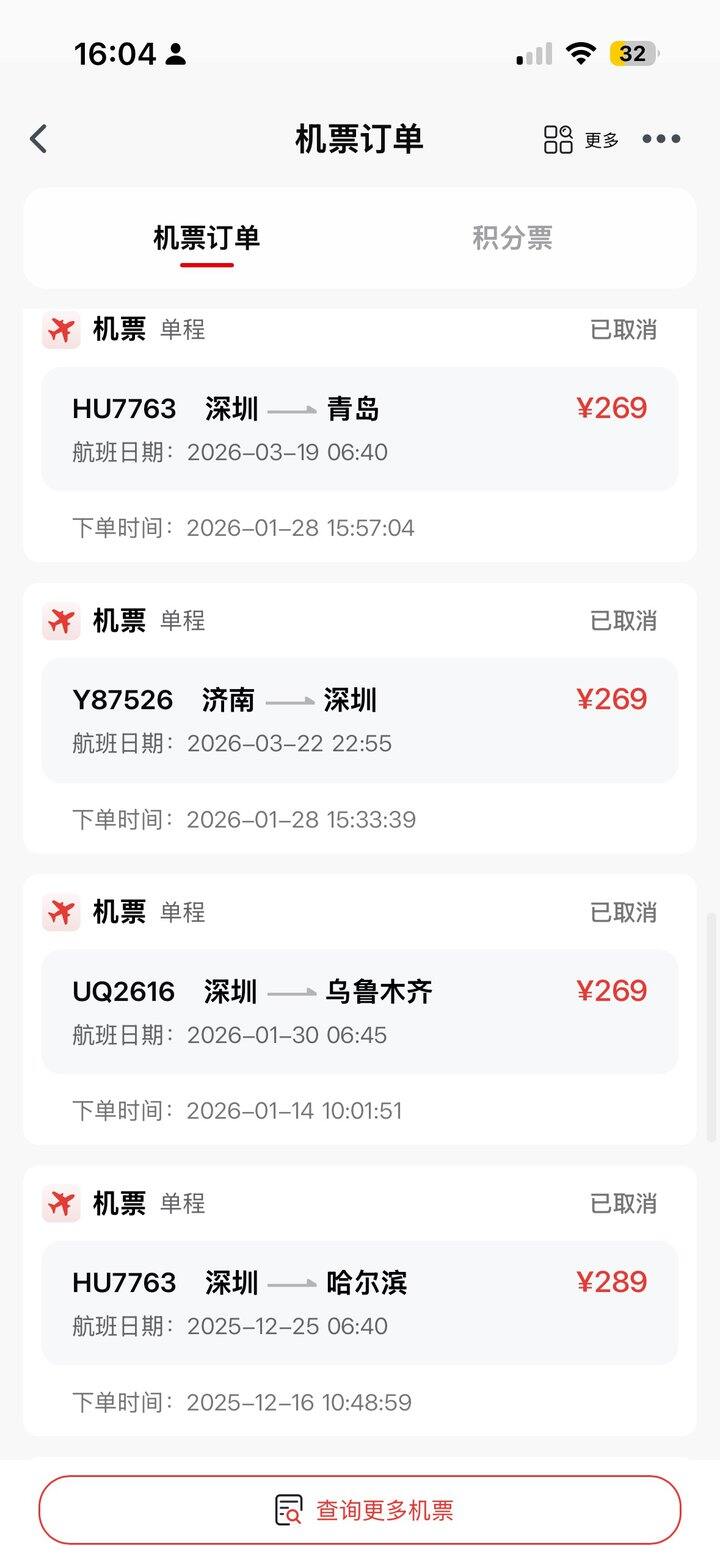View the HU7763 深圳 to 哈尔滨 order
This screenshot has width=720, height=1560.
coord(360,1302)
